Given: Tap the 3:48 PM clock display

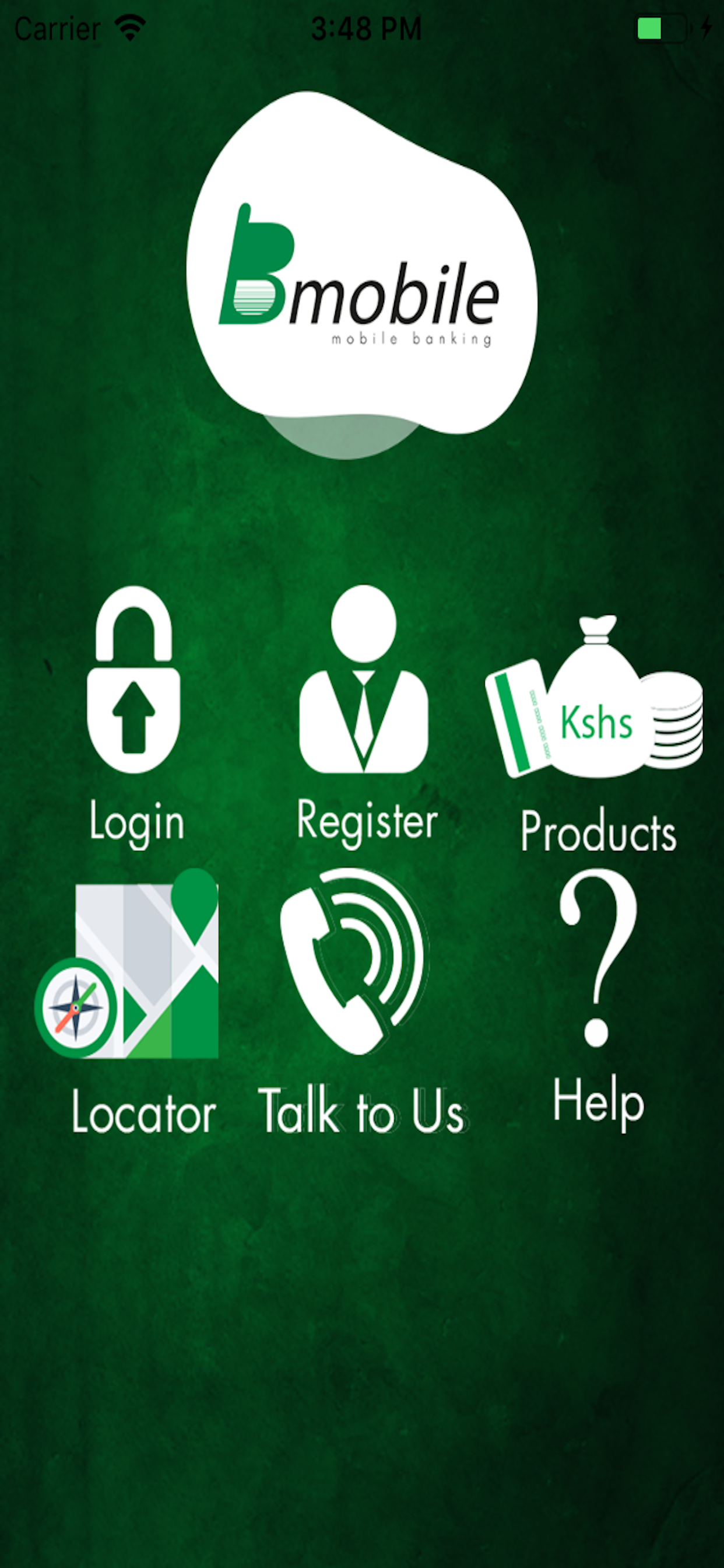Looking at the screenshot, I should coord(365,27).
